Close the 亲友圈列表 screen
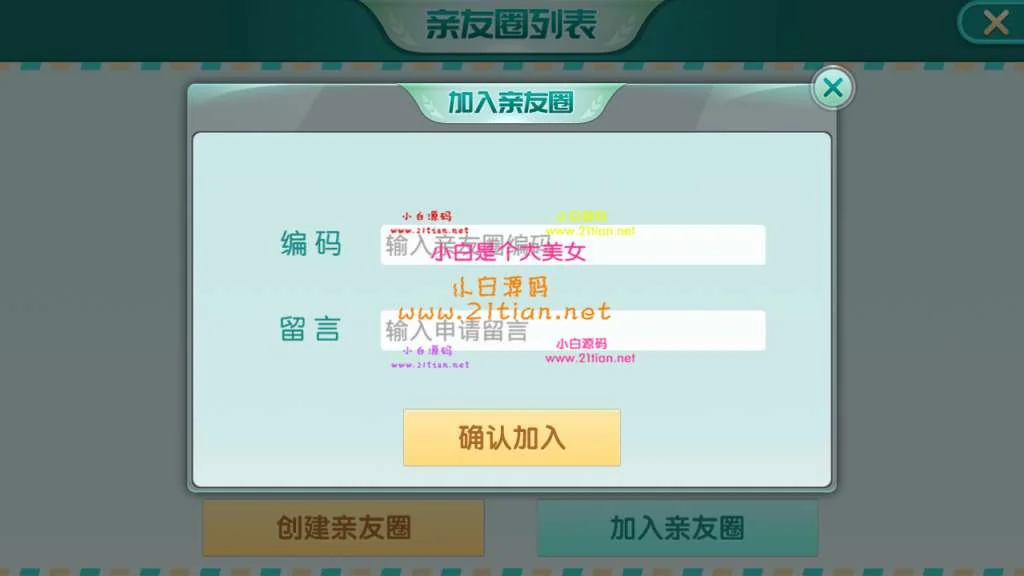1024x576 pixels. (x=993, y=22)
